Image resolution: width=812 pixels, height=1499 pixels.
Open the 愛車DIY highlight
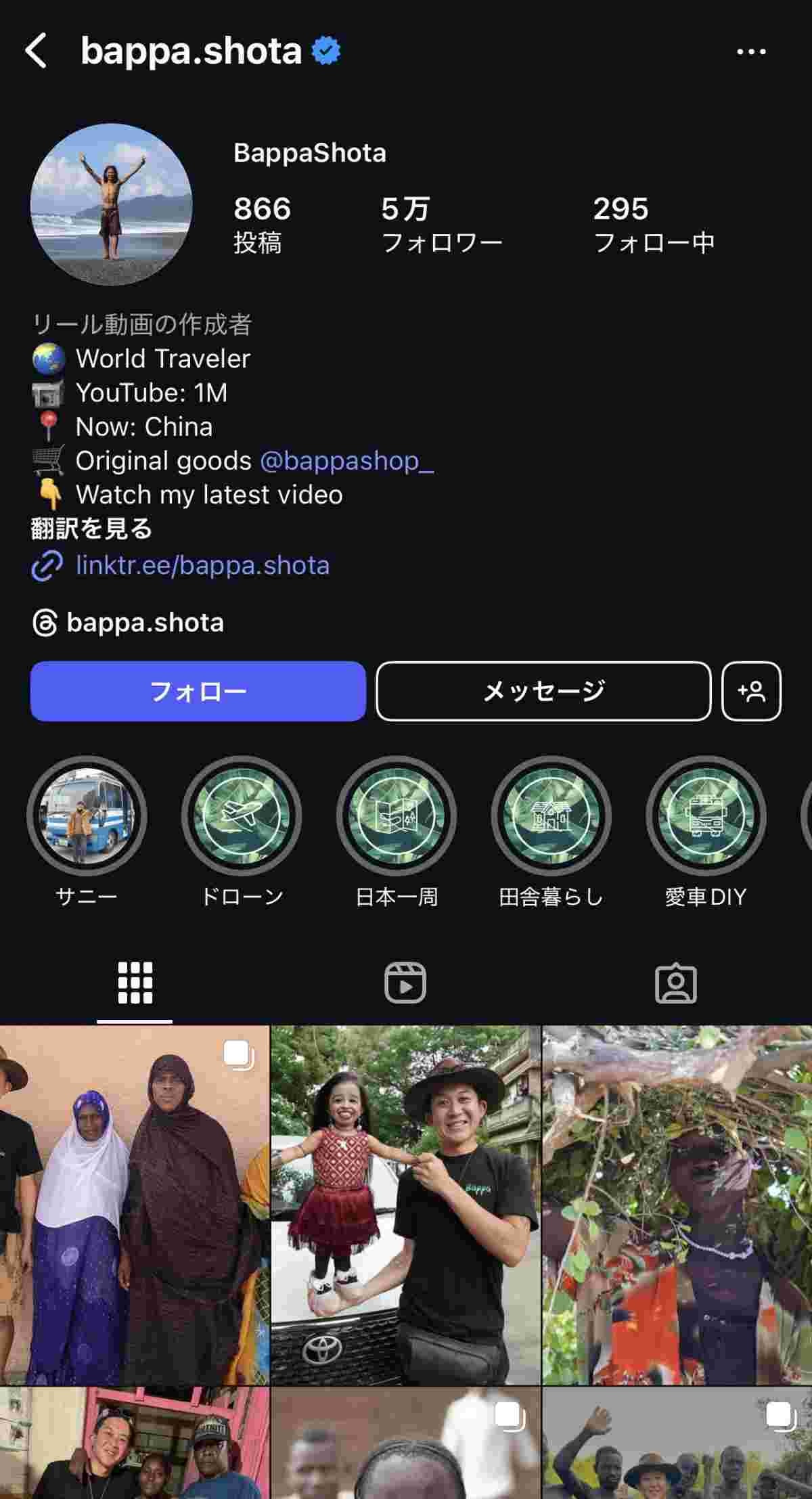tap(706, 816)
